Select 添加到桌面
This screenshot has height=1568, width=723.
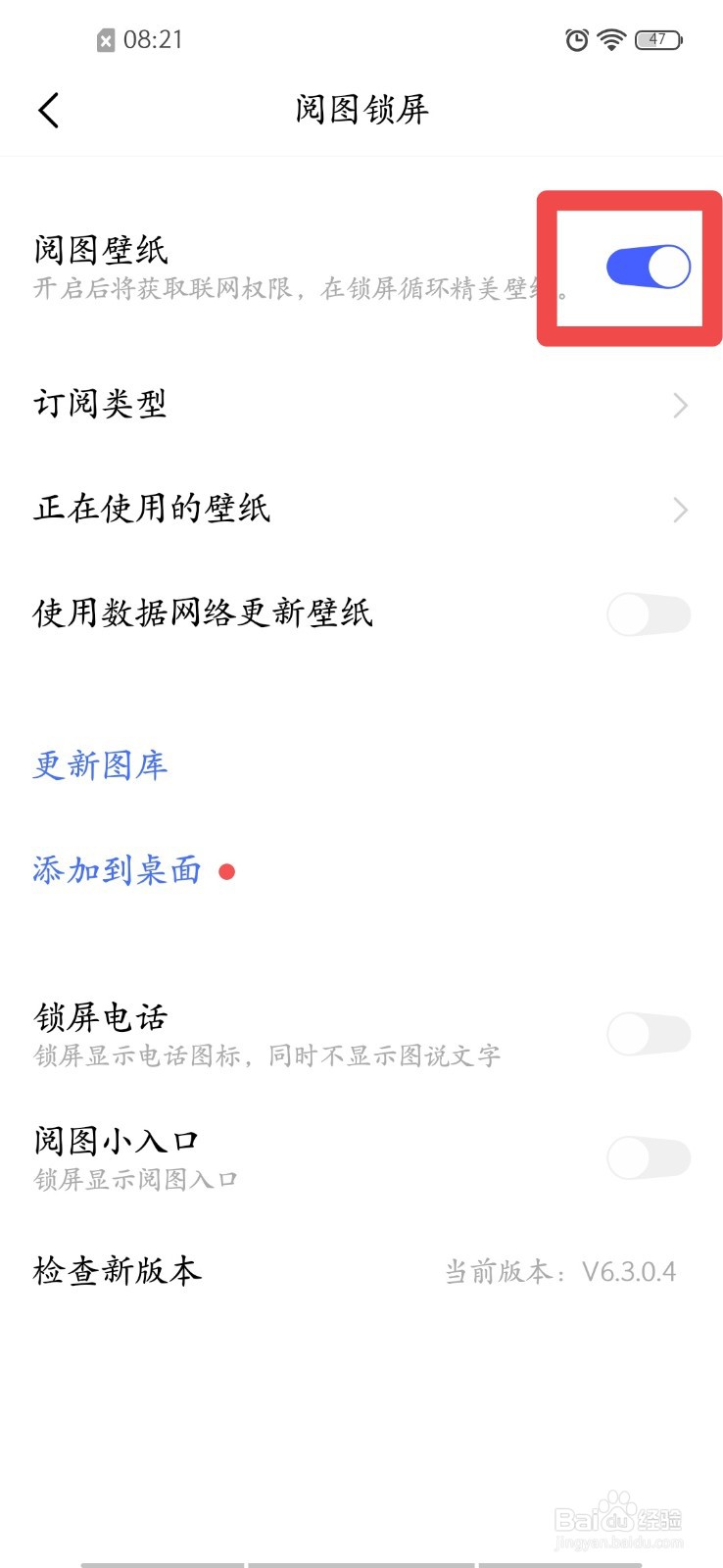tap(118, 870)
